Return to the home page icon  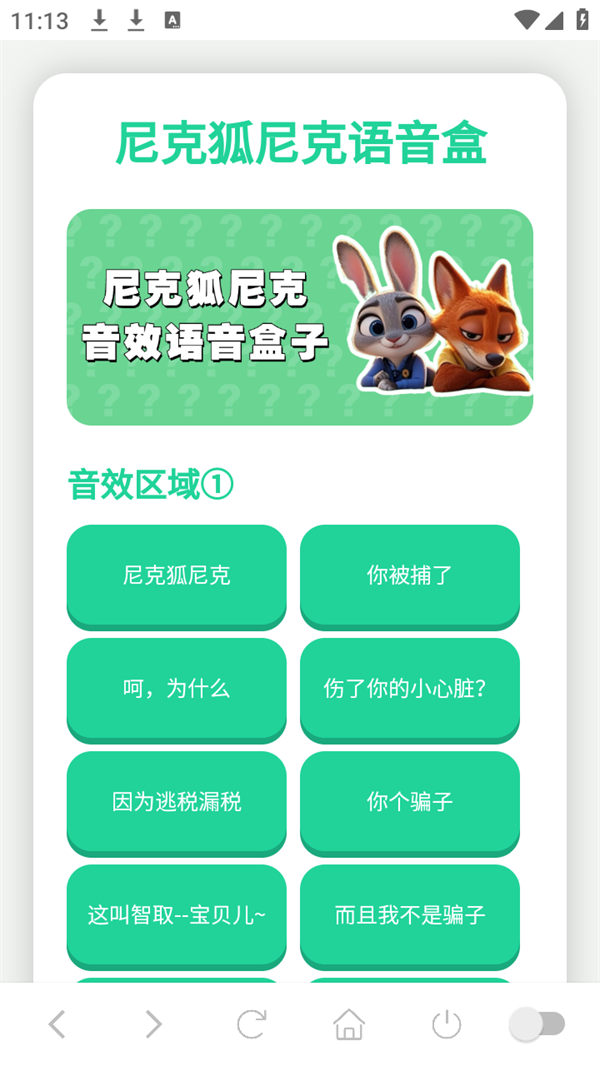tap(349, 1024)
